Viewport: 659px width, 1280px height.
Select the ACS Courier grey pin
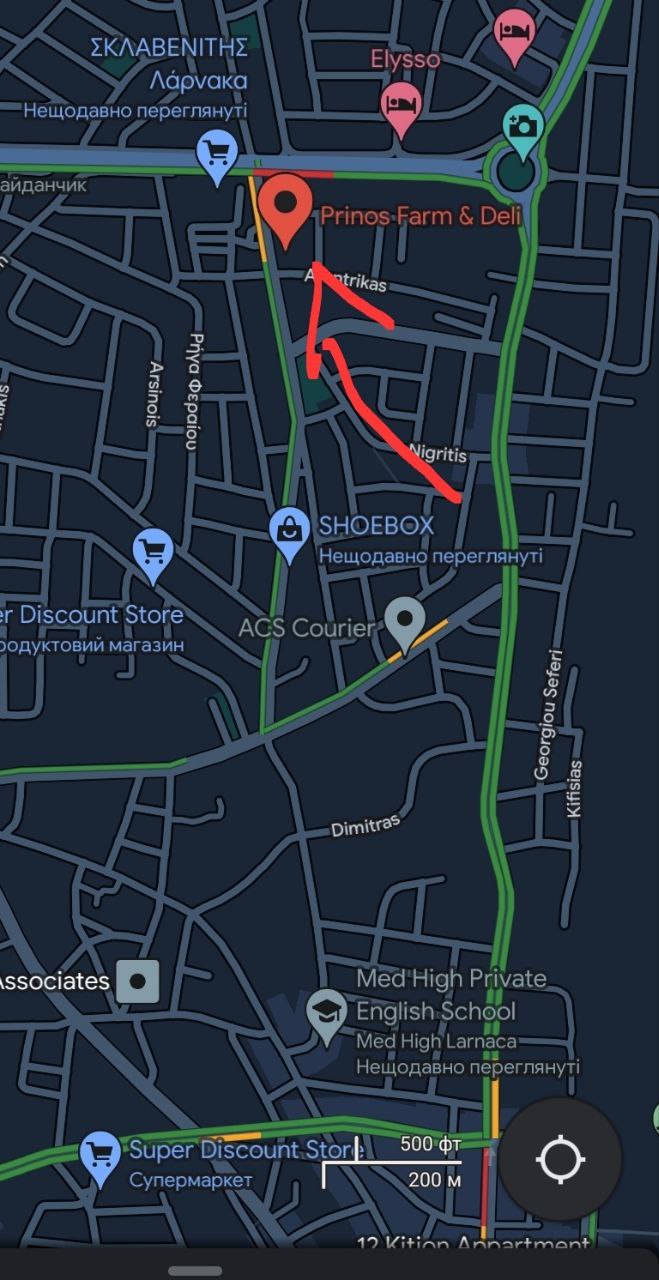click(x=404, y=621)
